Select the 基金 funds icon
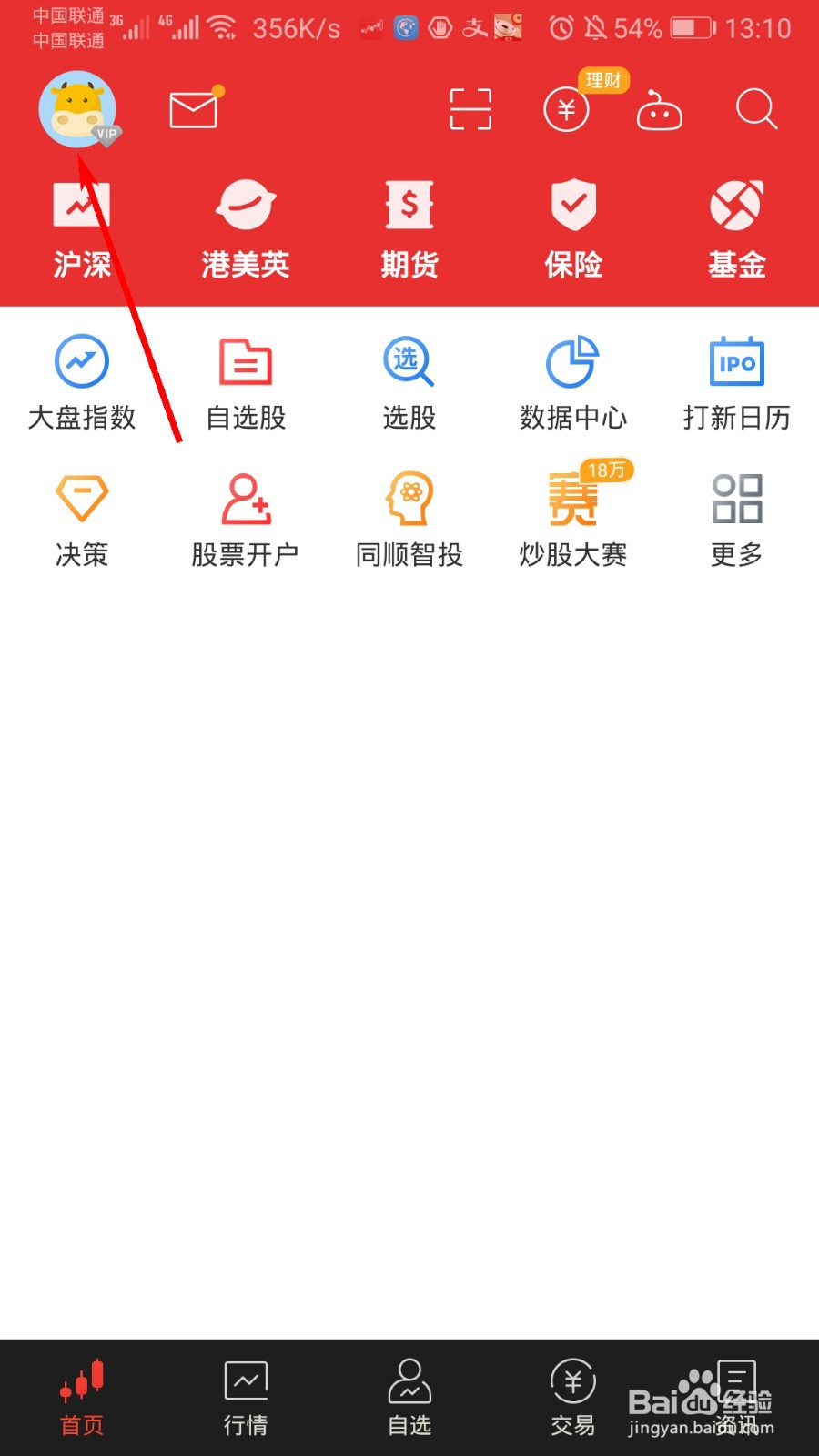 [736, 227]
